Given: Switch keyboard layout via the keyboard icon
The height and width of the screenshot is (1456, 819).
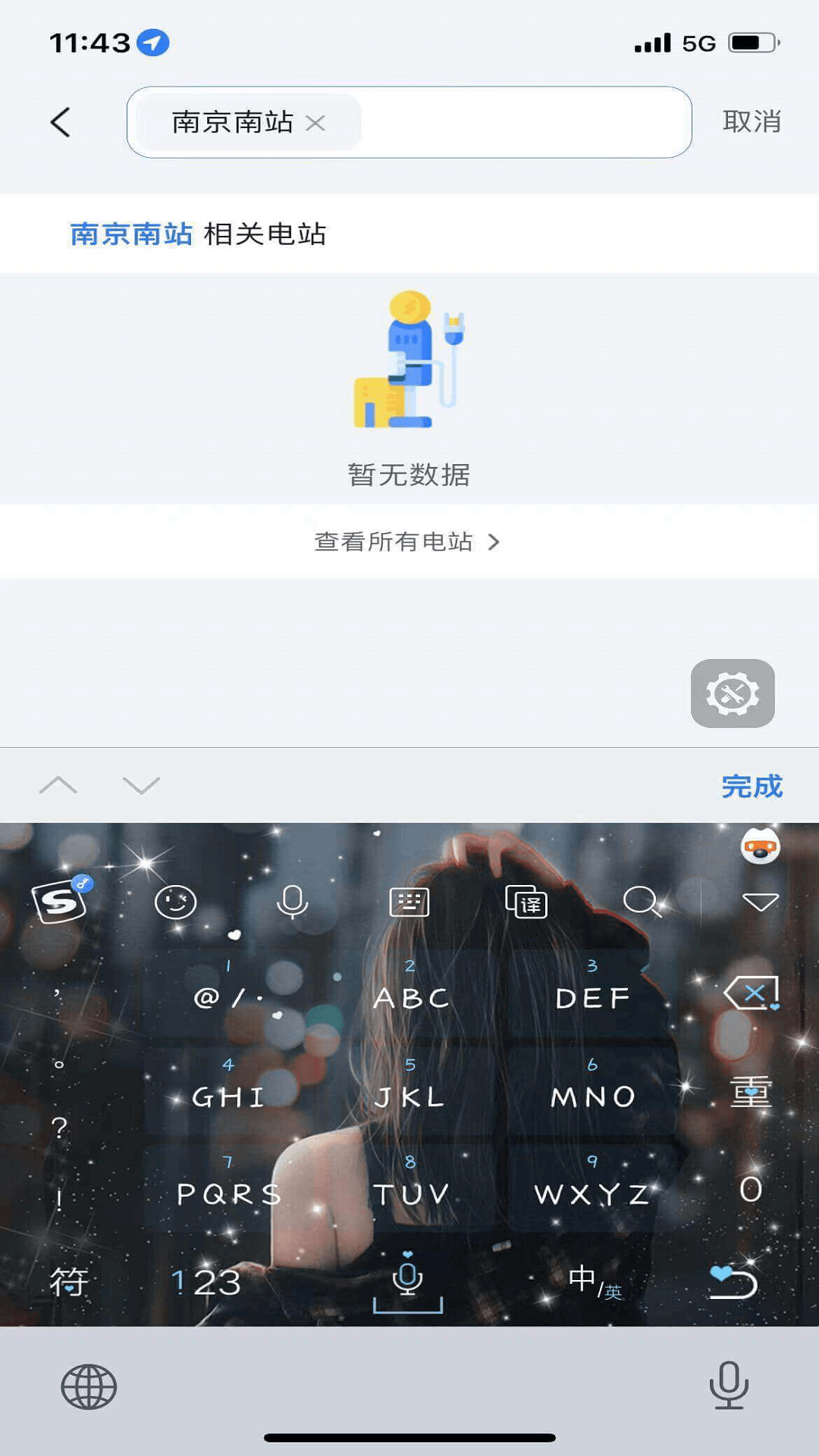Looking at the screenshot, I should [409, 902].
